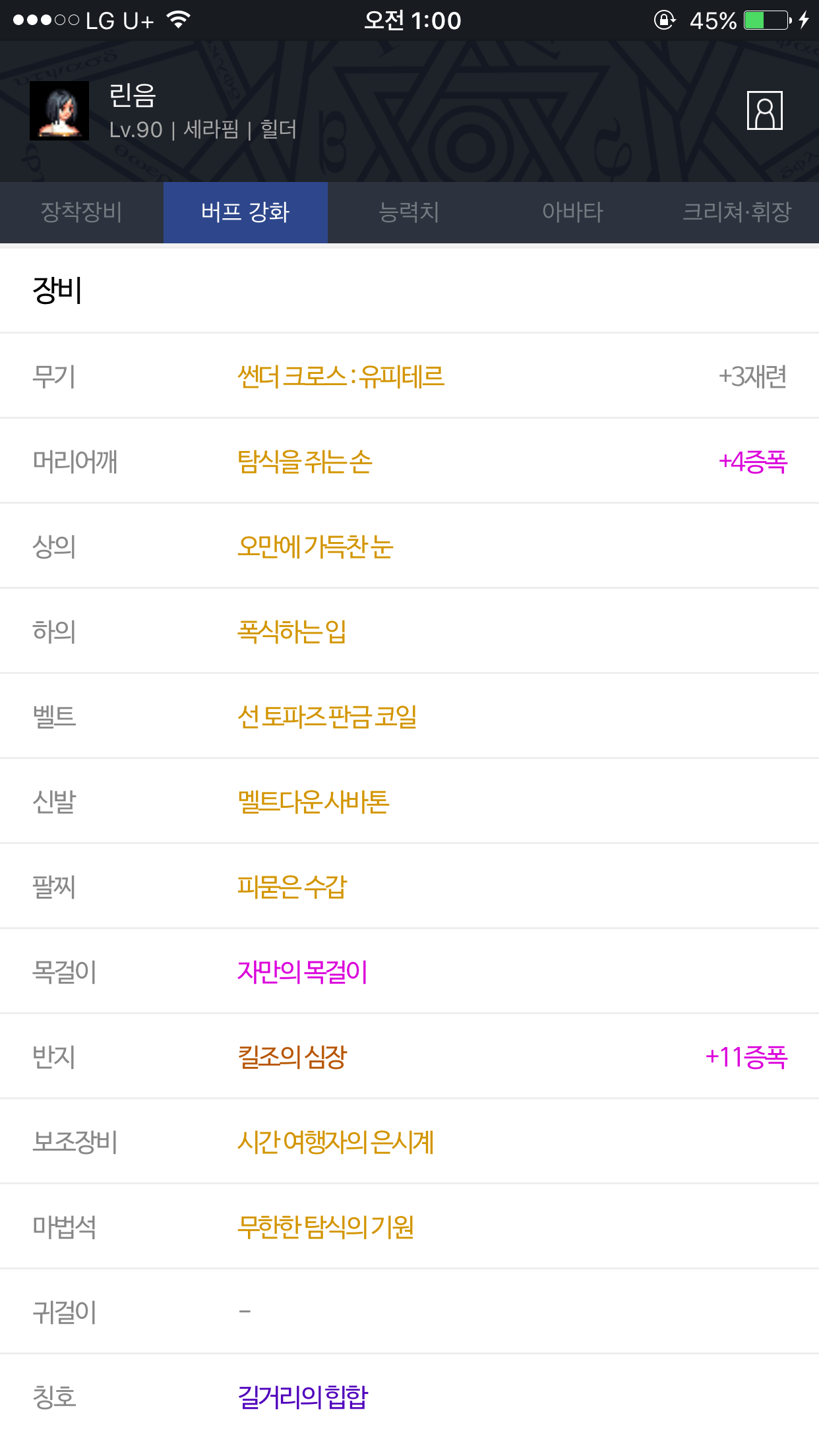
Task: Switch to the 능력치 tab
Action: click(x=409, y=212)
